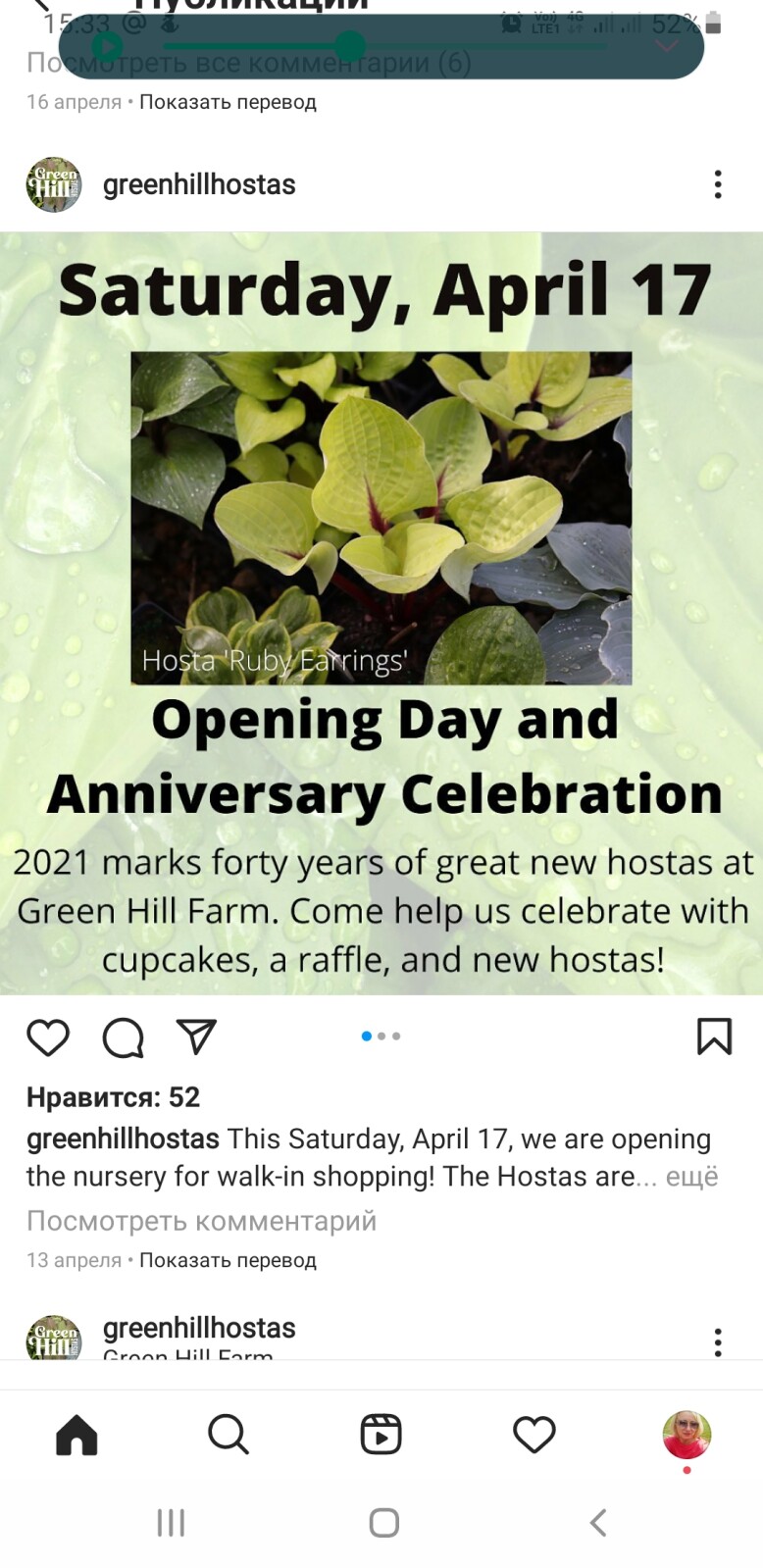Switch to the Reels tab

(x=381, y=1435)
